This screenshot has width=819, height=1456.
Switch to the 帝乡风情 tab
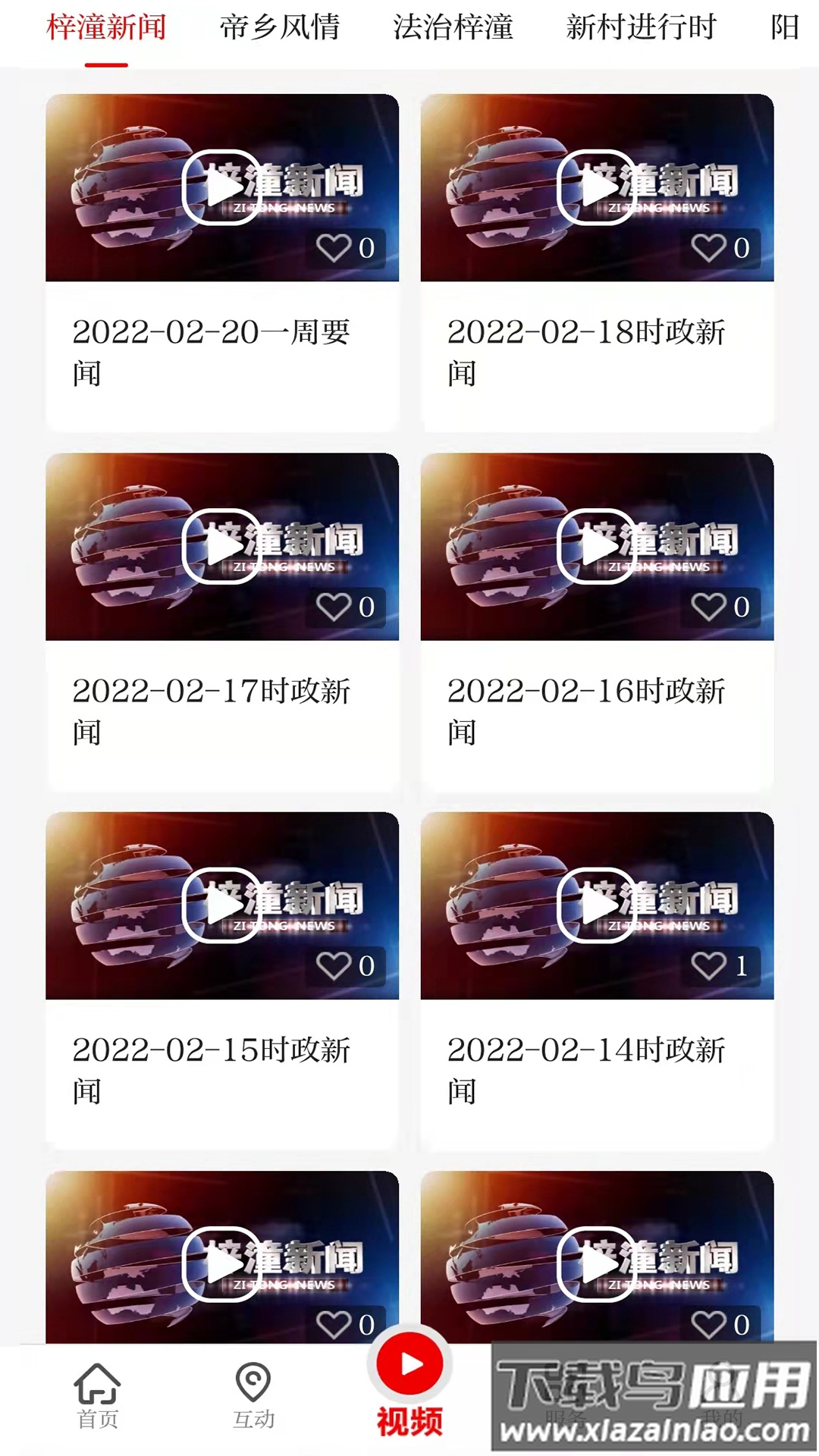pyautogui.click(x=280, y=25)
